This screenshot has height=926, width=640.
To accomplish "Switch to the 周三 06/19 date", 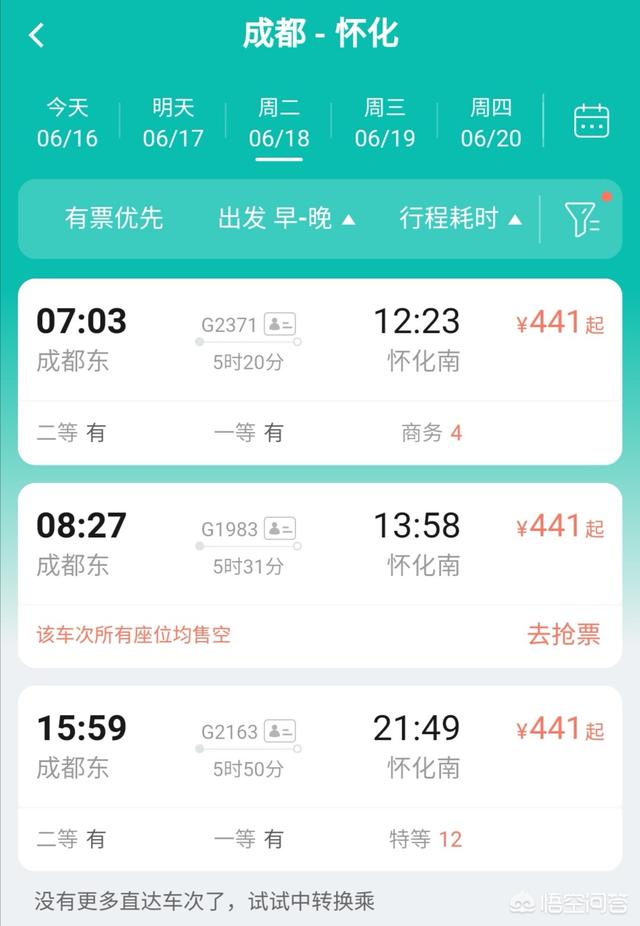I will pos(385,122).
